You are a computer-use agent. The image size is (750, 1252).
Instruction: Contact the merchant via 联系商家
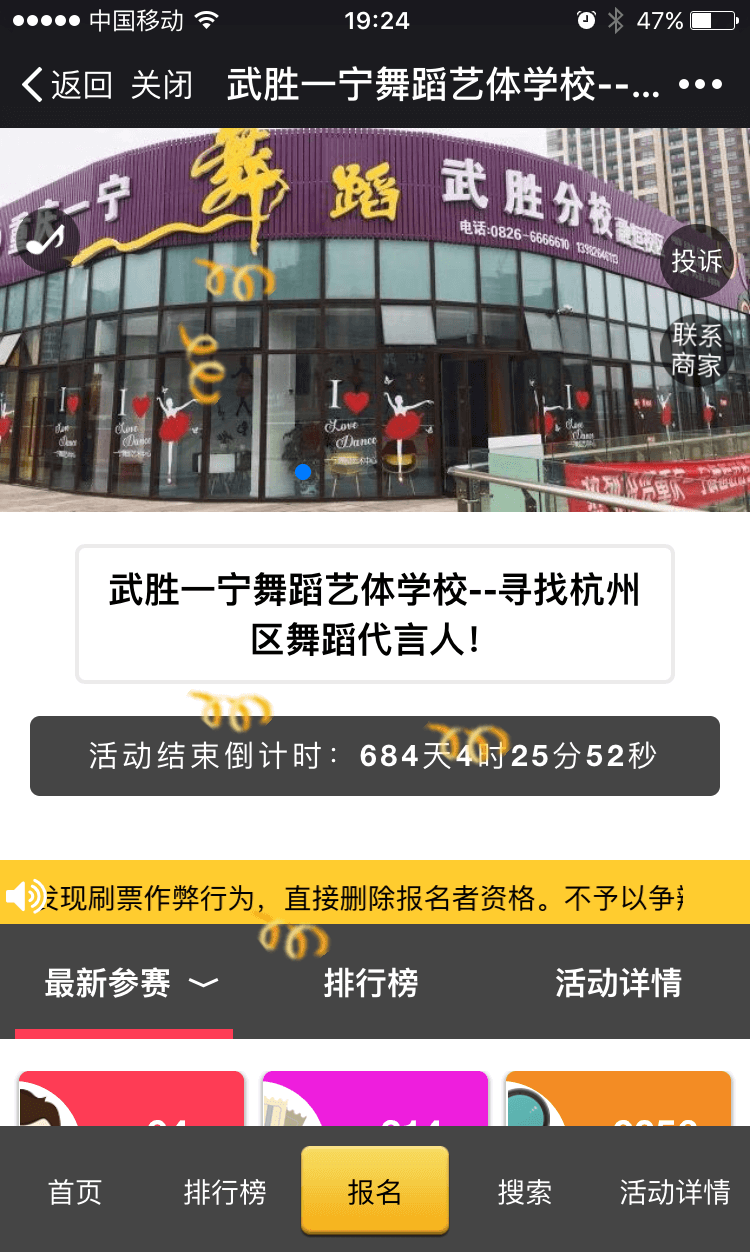pyautogui.click(x=696, y=350)
